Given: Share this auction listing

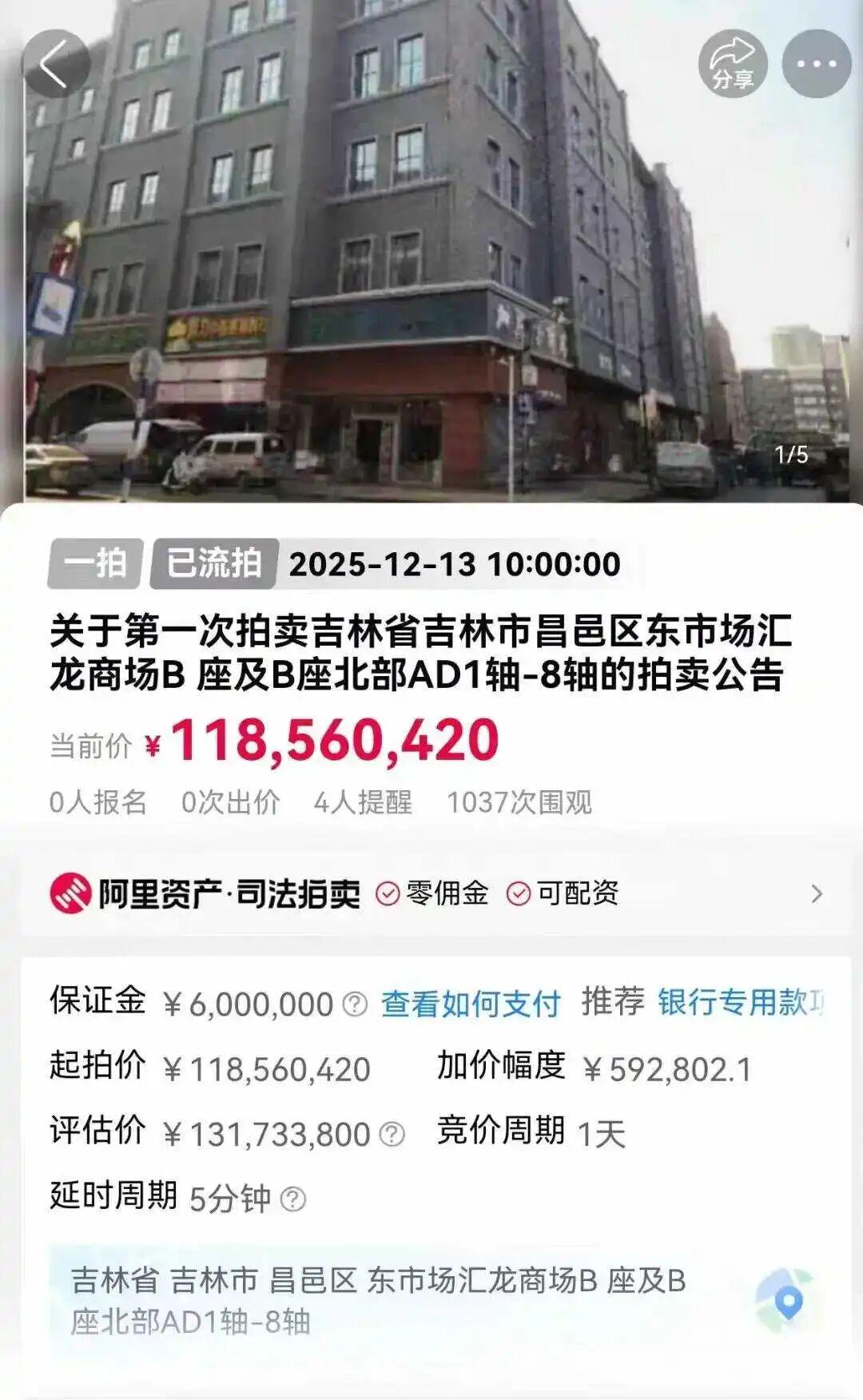Looking at the screenshot, I should pos(733,64).
